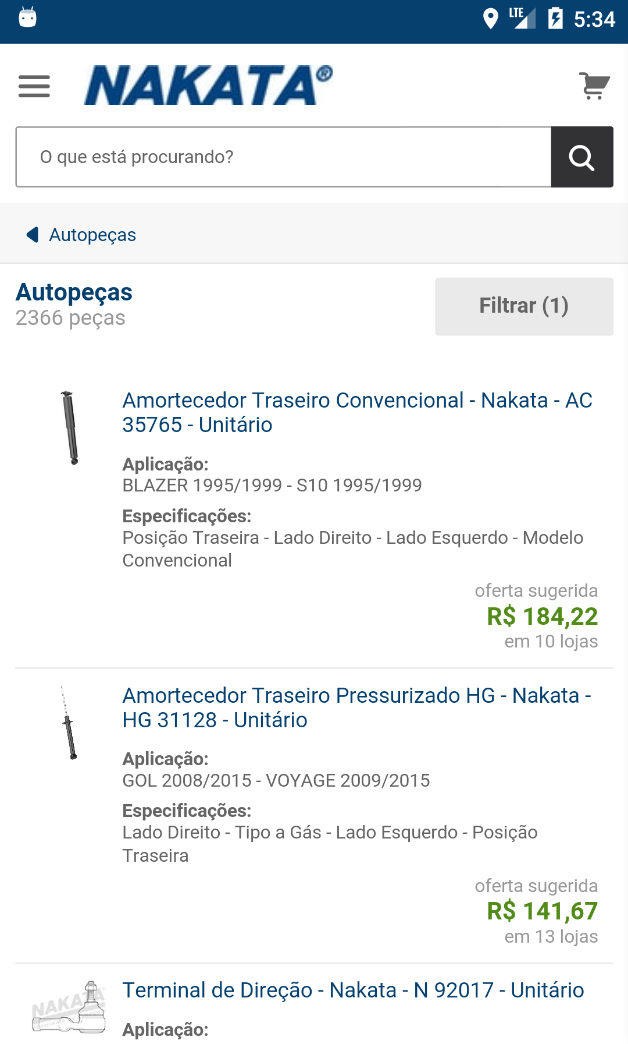The image size is (628, 1044).
Task: Open Amortecedor Traseiro Pressurizado HG 31128
Action: tap(357, 707)
